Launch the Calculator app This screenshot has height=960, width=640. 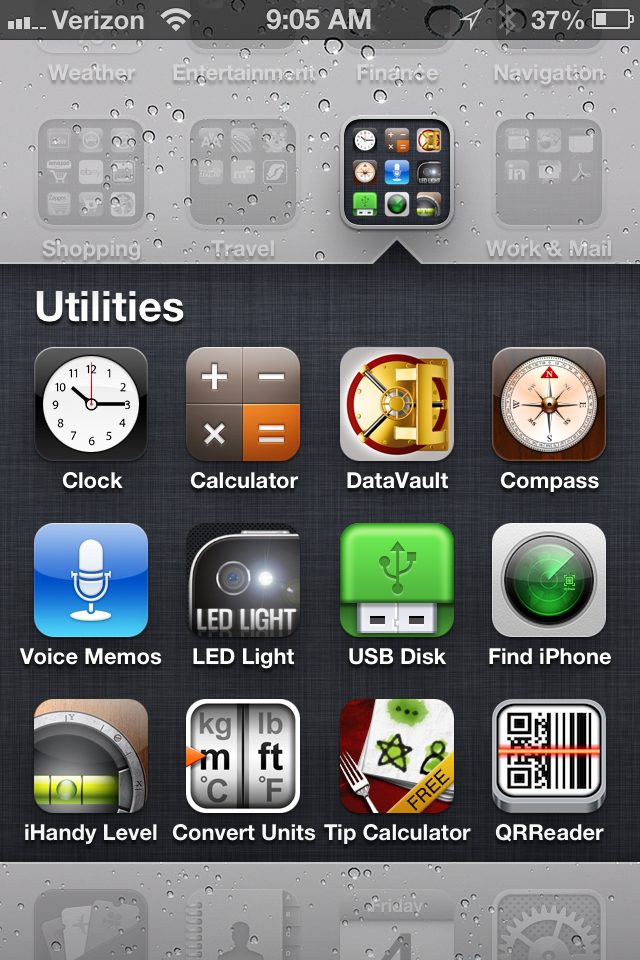[x=243, y=404]
